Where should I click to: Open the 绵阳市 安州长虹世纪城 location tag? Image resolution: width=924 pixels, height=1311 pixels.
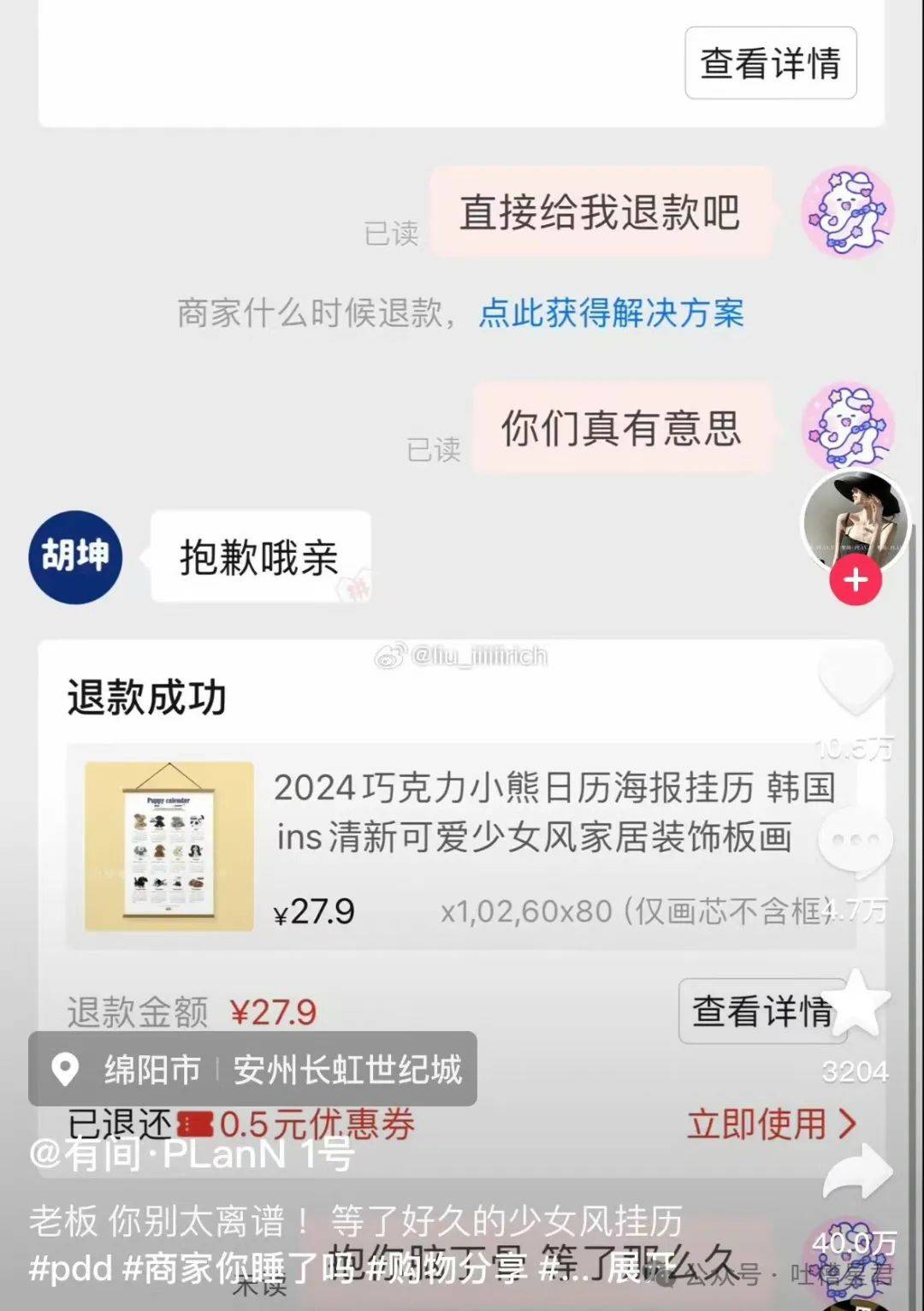pos(253,1069)
